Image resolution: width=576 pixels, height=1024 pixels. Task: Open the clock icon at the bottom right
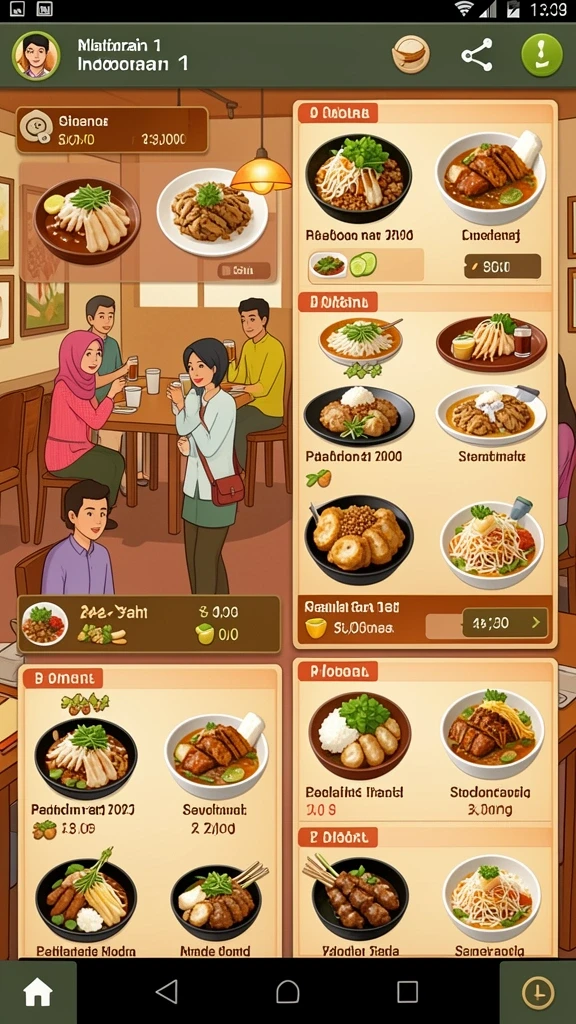(537, 993)
